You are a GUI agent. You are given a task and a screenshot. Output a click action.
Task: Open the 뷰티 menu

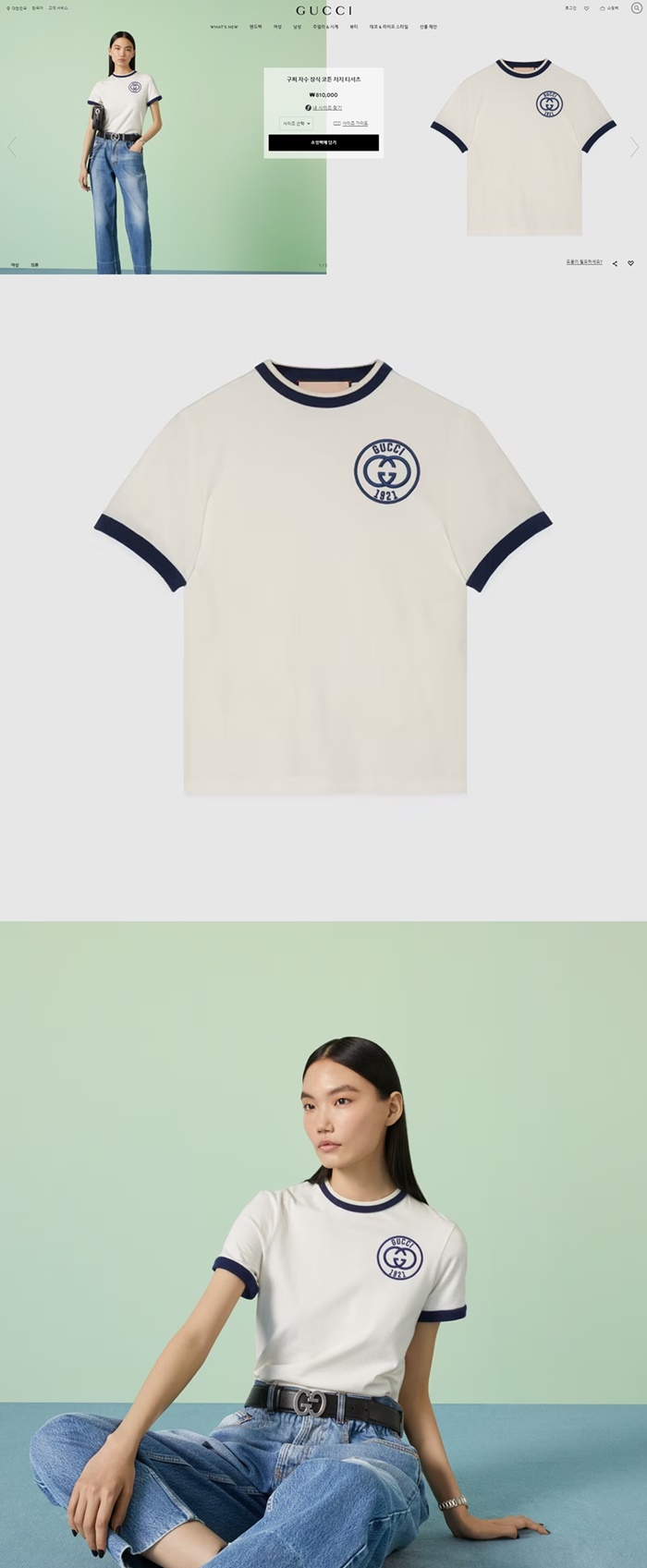(354, 27)
